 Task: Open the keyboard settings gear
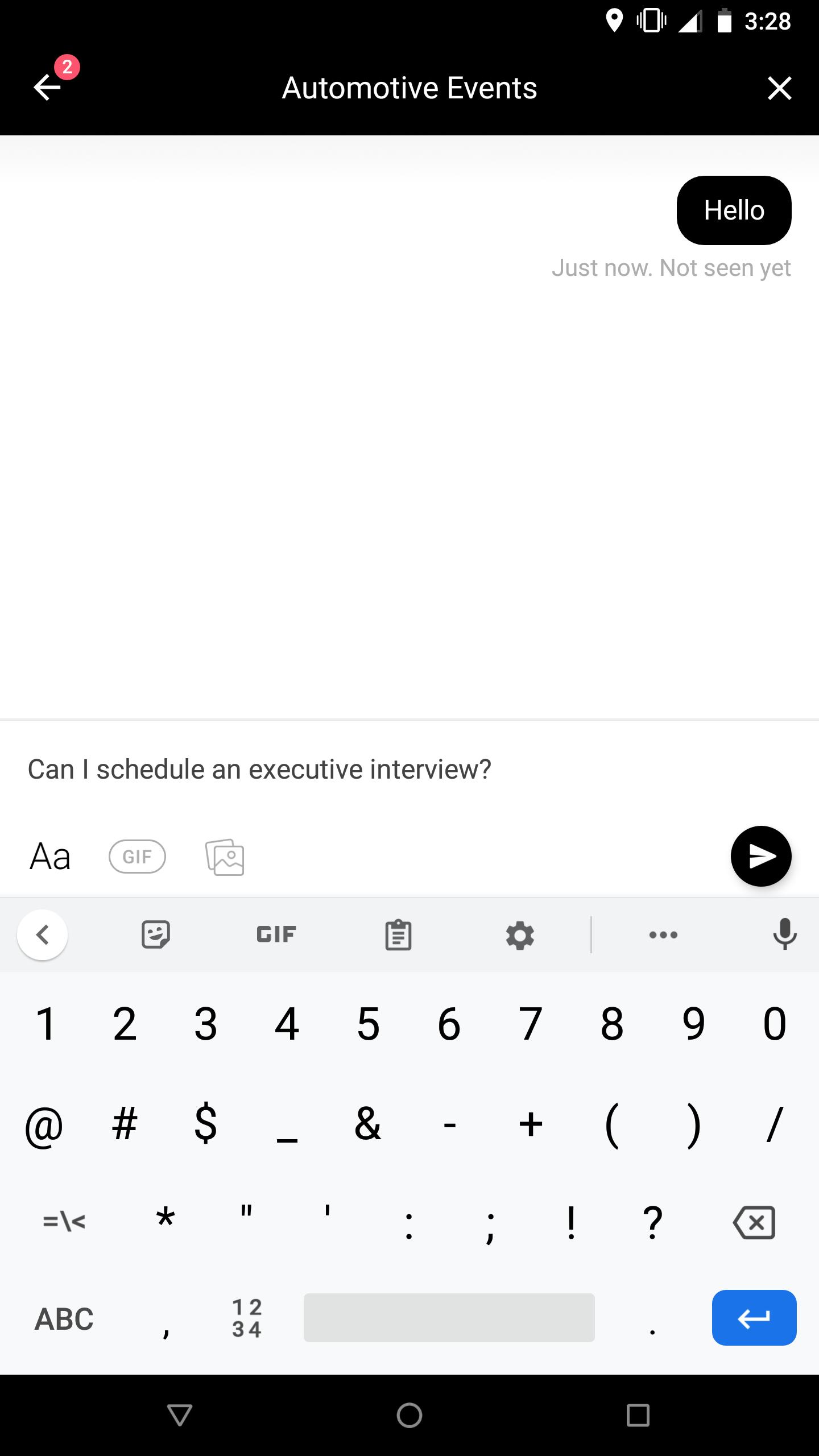[520, 934]
